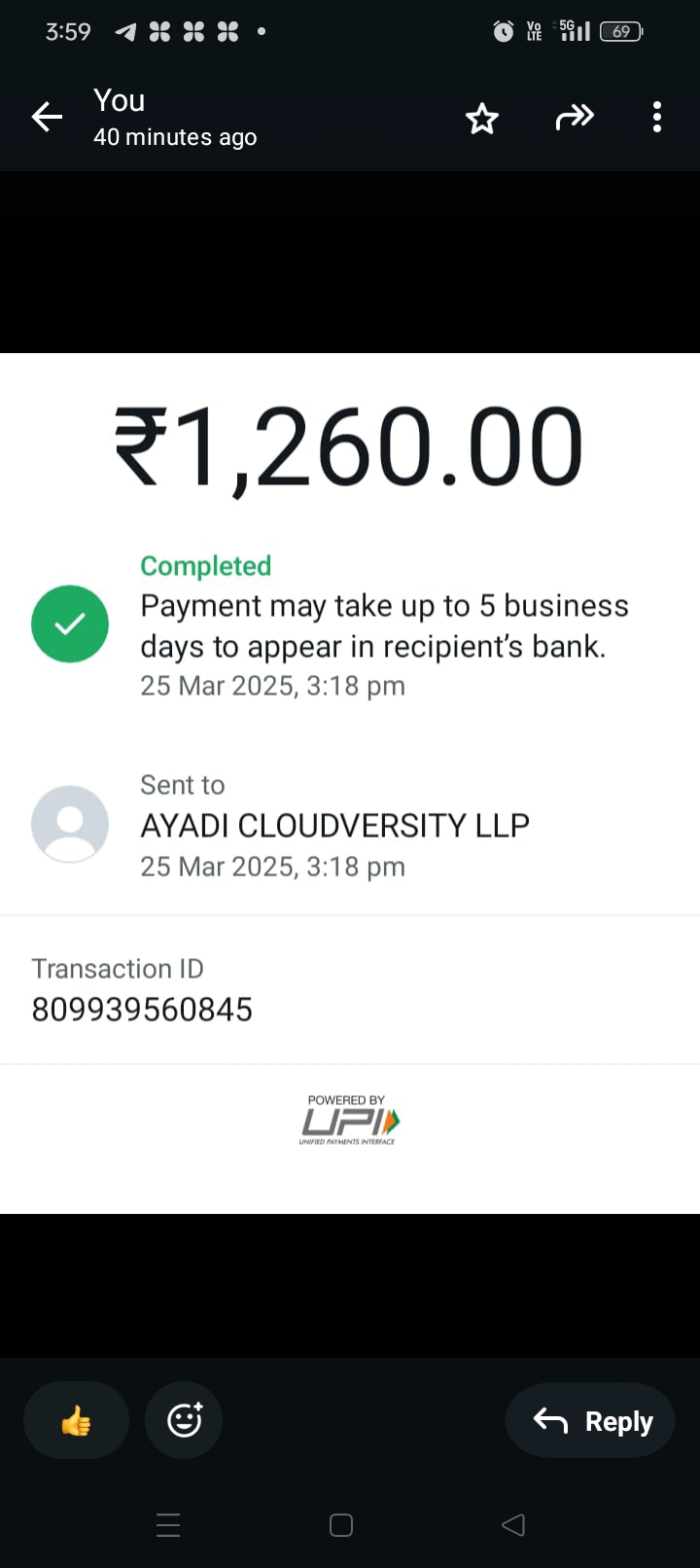React with the thumbs up emoji
This screenshot has height=1568, width=700.
pyautogui.click(x=76, y=1421)
